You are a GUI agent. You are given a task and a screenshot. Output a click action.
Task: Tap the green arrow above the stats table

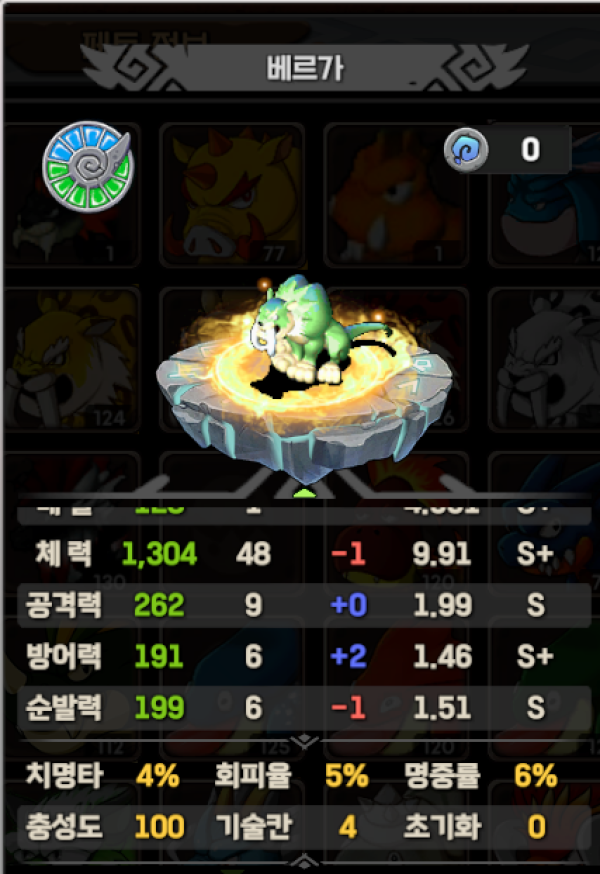tap(307, 492)
